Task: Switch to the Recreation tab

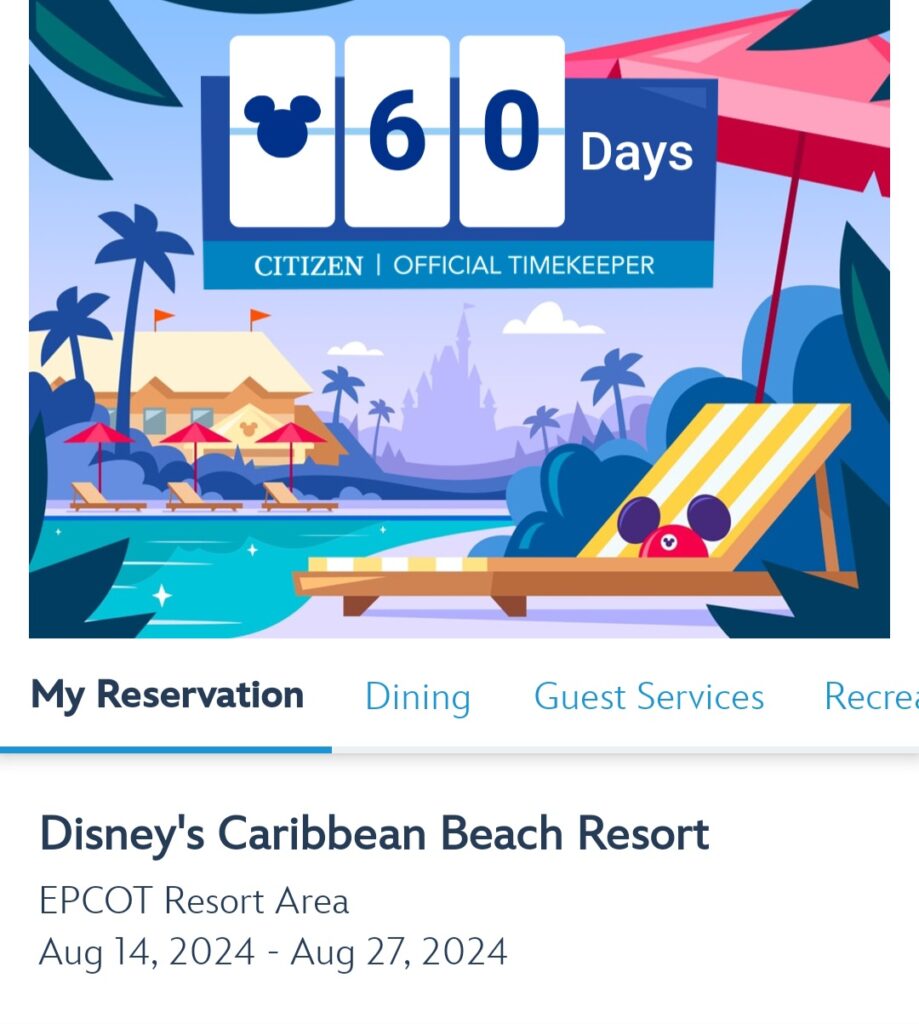Action: [x=869, y=697]
